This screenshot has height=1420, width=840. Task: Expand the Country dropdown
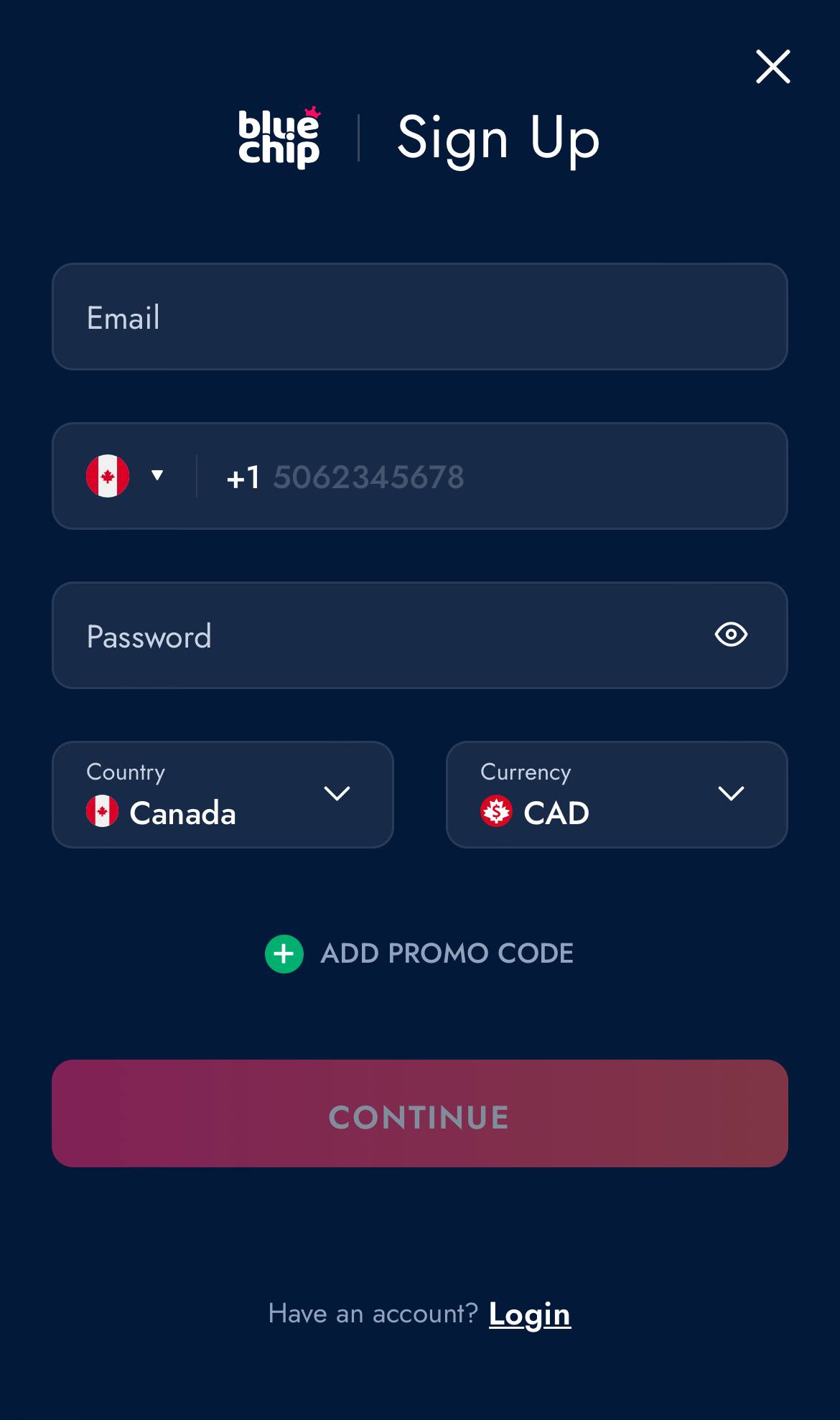click(223, 795)
